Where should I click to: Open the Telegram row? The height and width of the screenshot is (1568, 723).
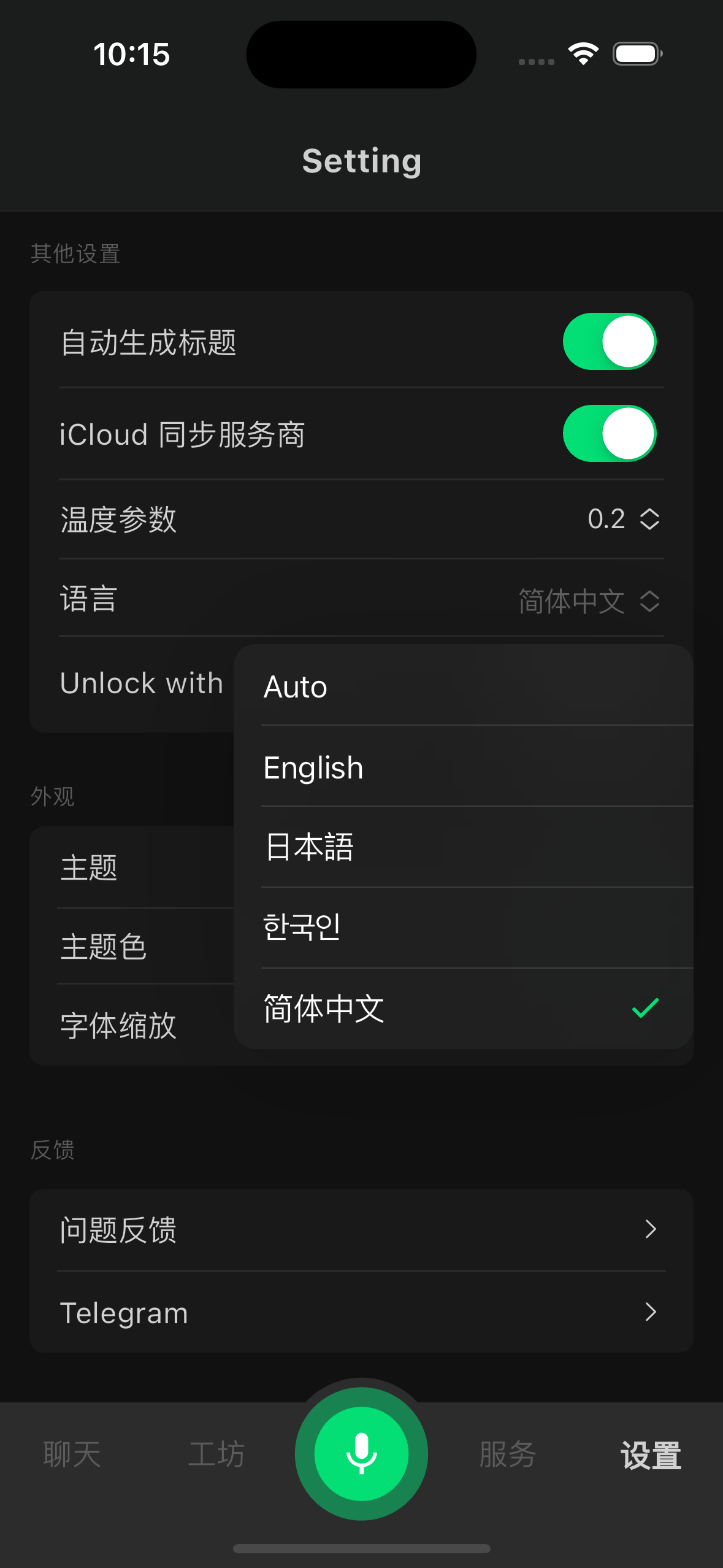[361, 1312]
